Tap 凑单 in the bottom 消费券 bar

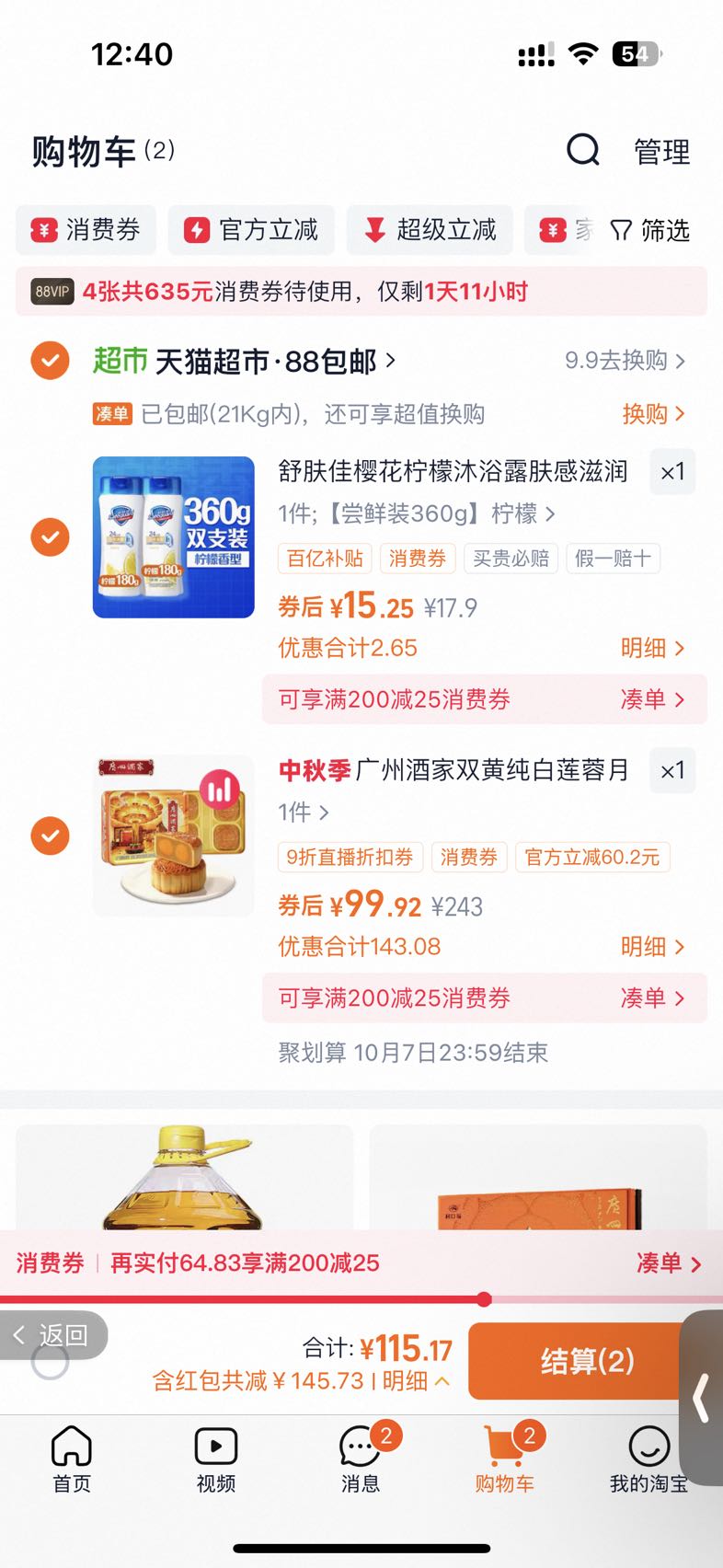[669, 1263]
